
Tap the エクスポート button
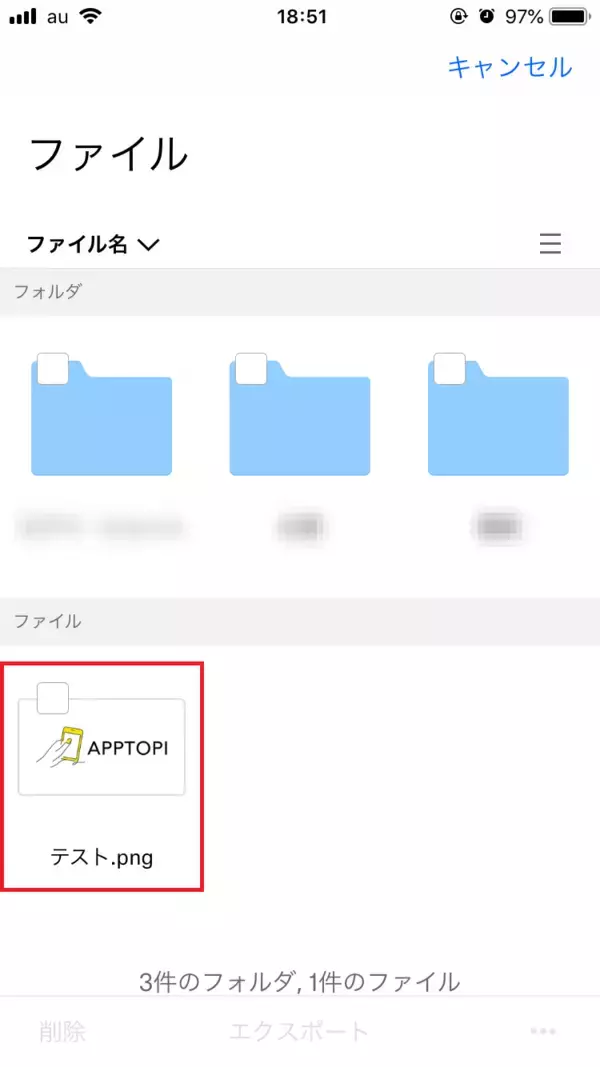click(x=299, y=1031)
